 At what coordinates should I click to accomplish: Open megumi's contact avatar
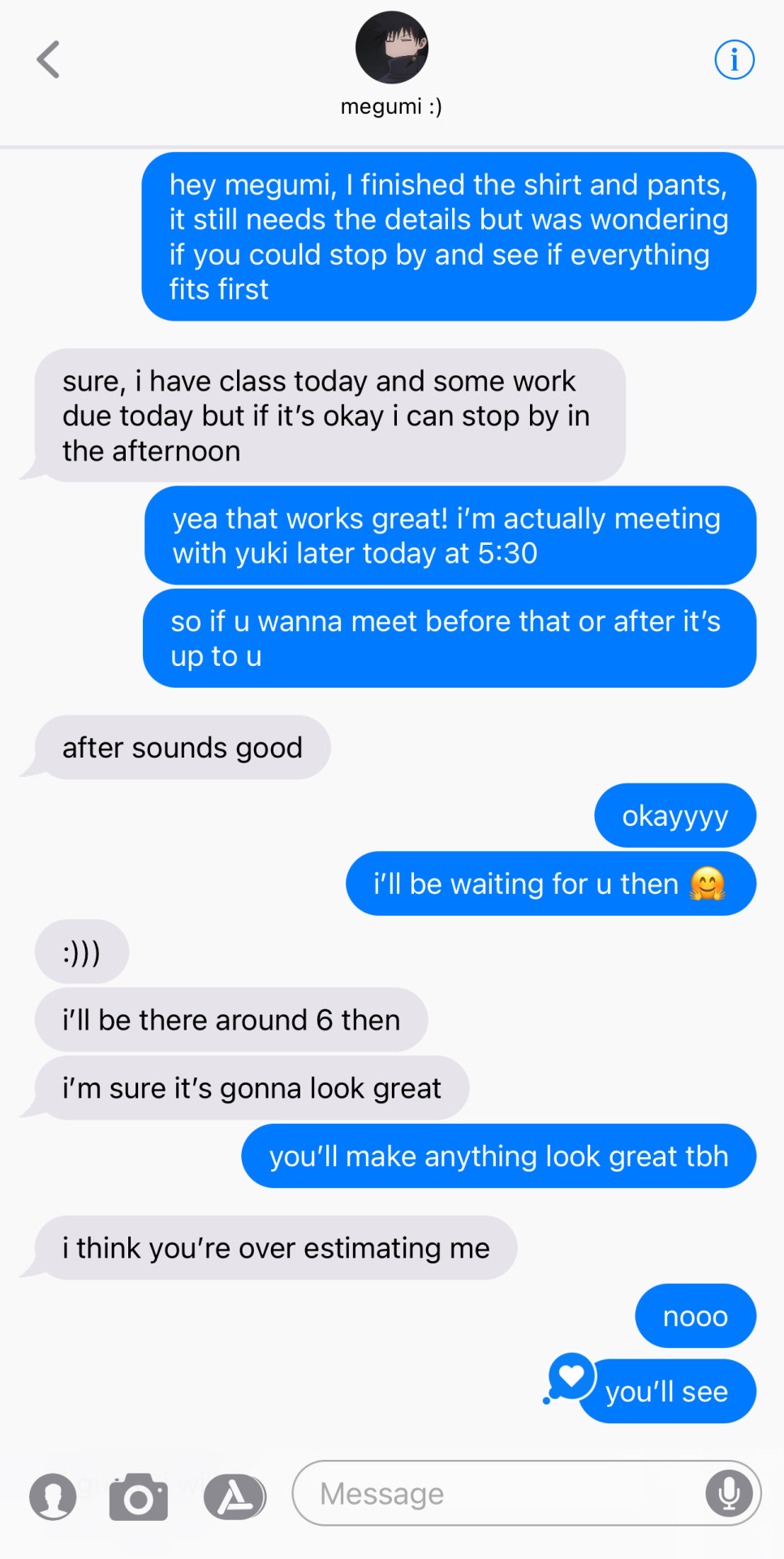point(391,47)
